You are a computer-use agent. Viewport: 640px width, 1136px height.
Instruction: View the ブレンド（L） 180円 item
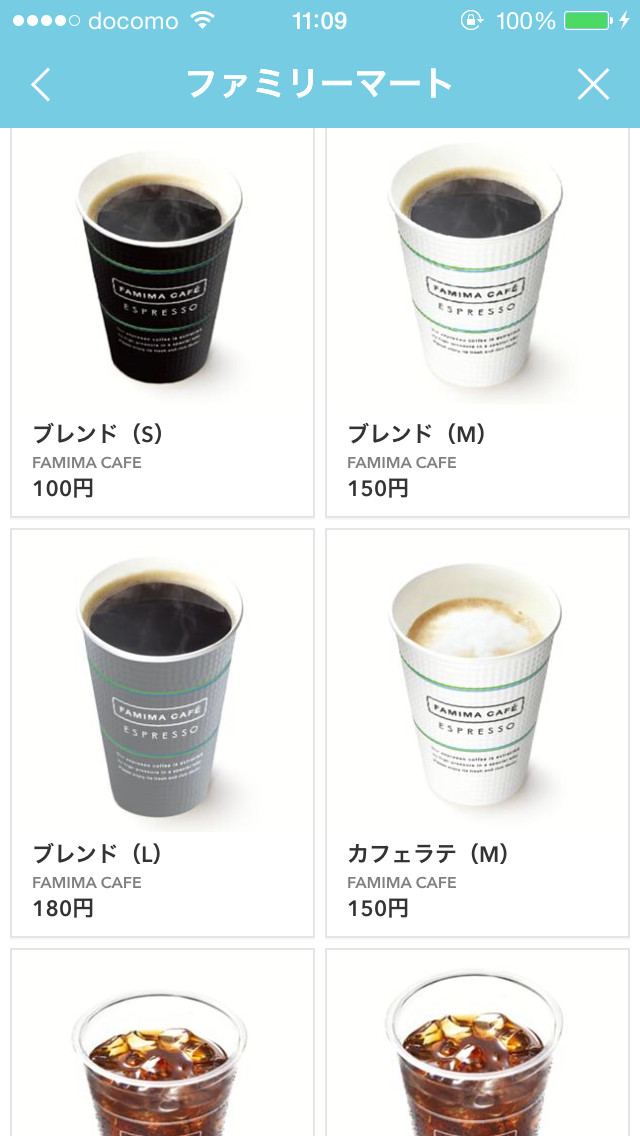[x=162, y=732]
